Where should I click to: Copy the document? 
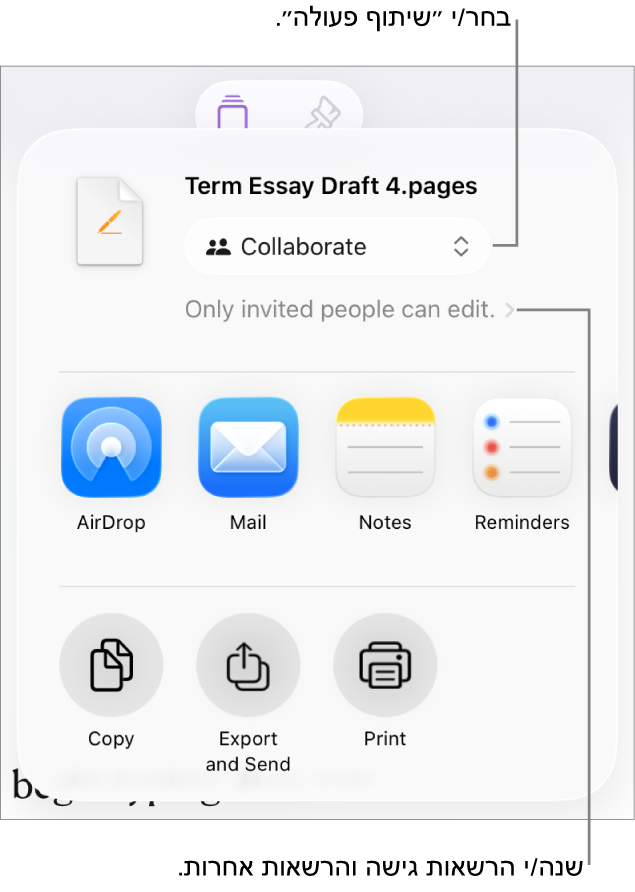click(x=111, y=665)
